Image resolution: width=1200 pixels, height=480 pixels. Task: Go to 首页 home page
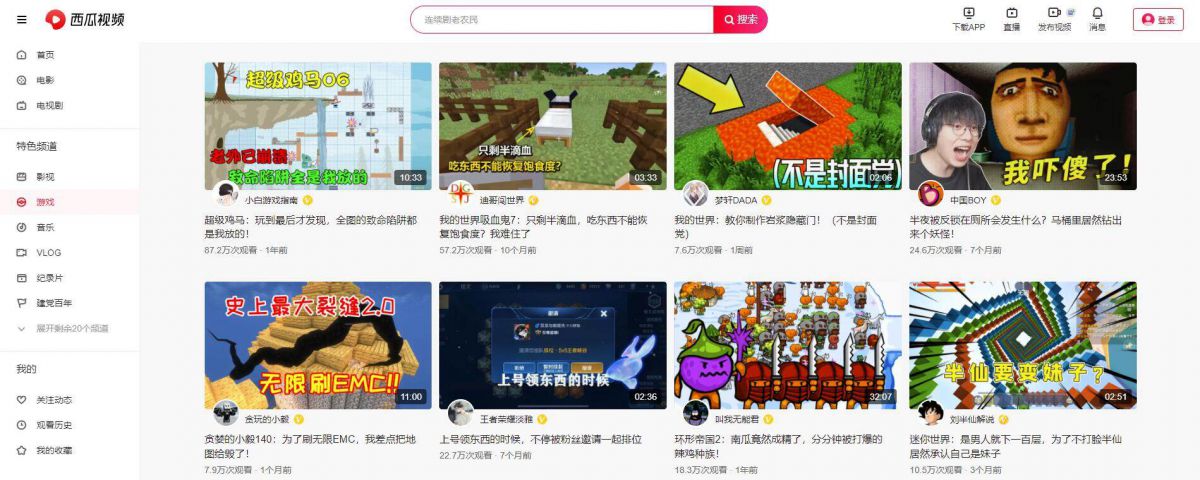[45, 55]
